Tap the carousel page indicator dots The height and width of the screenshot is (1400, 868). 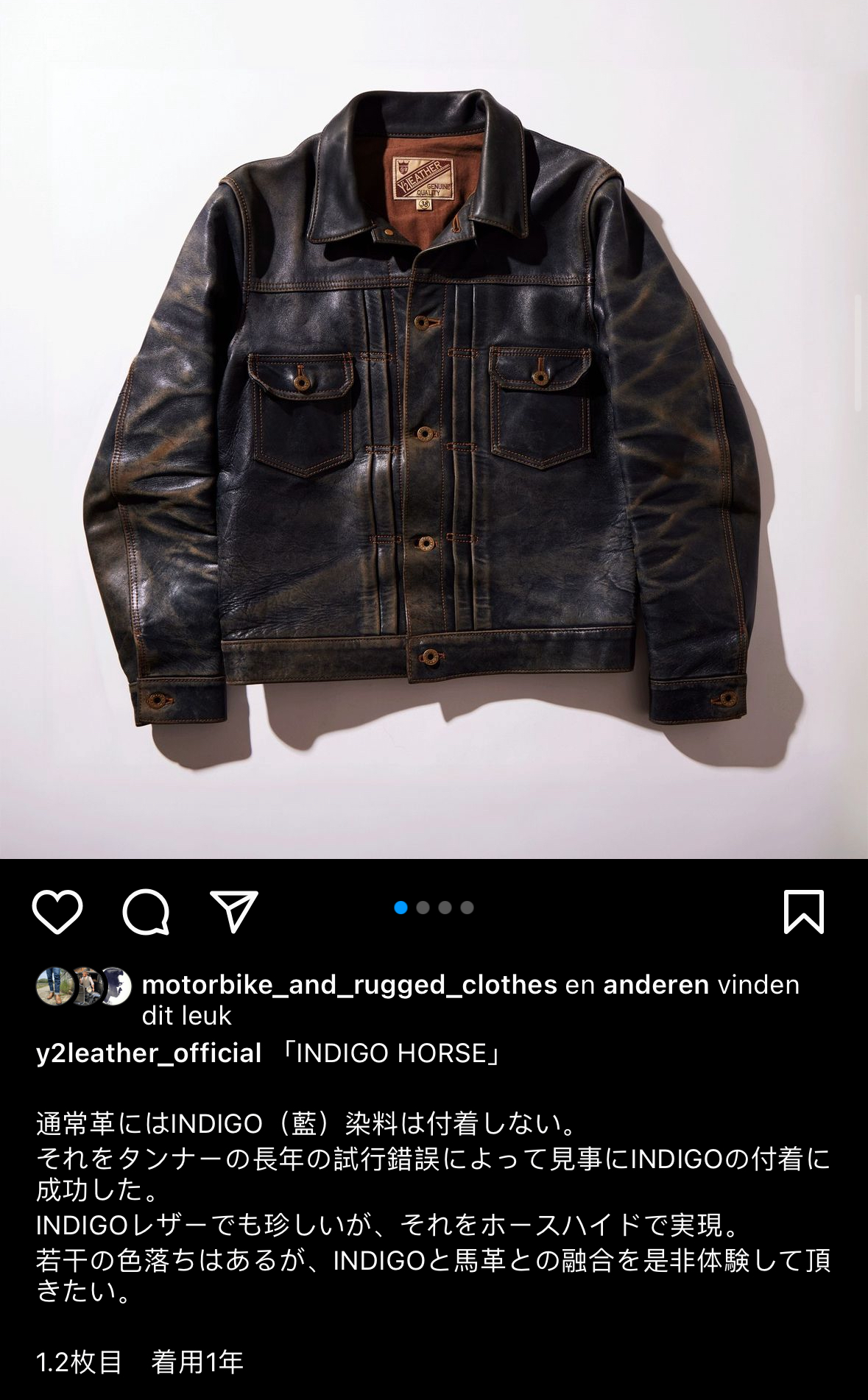click(x=434, y=908)
